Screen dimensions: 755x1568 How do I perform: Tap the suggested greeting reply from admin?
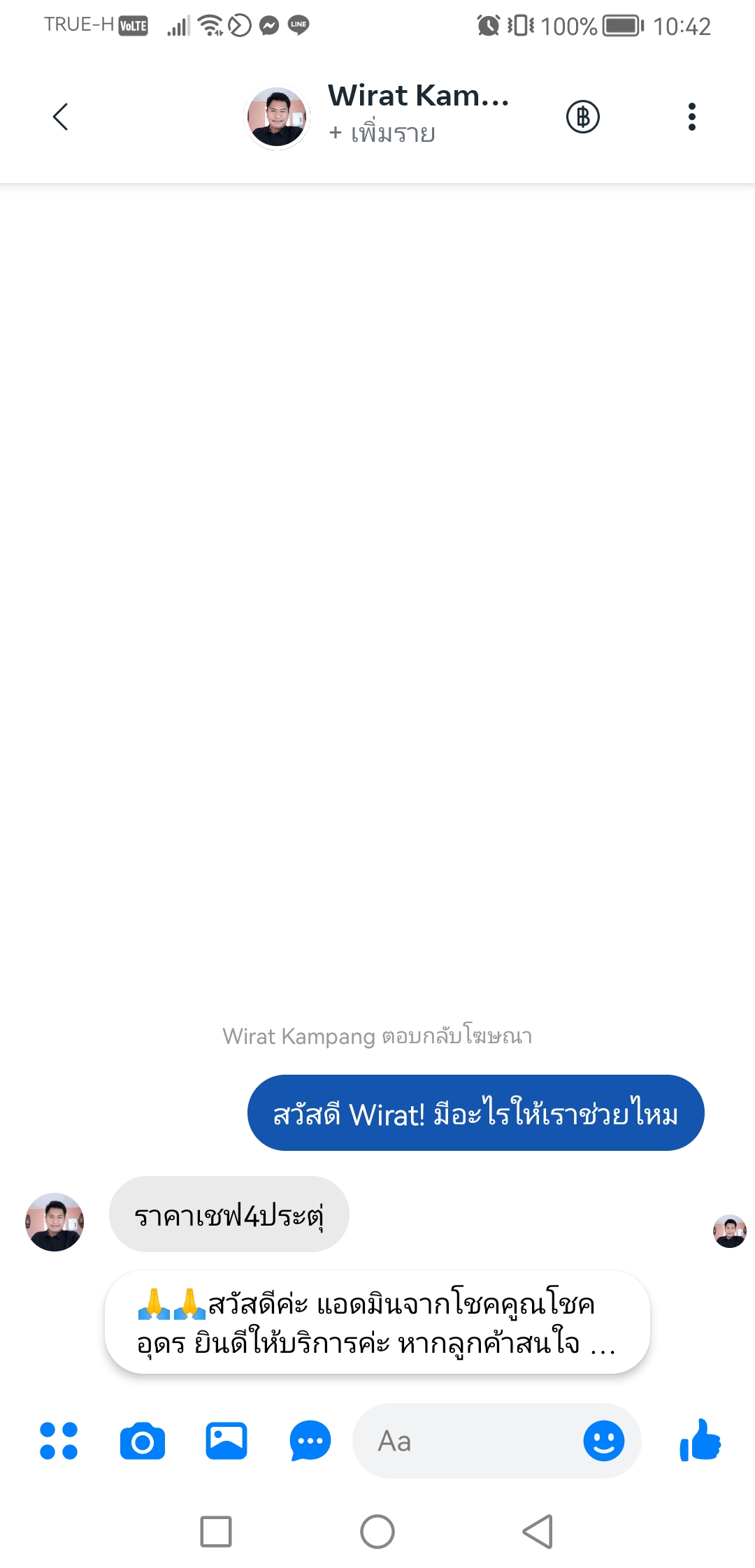[x=377, y=1322]
